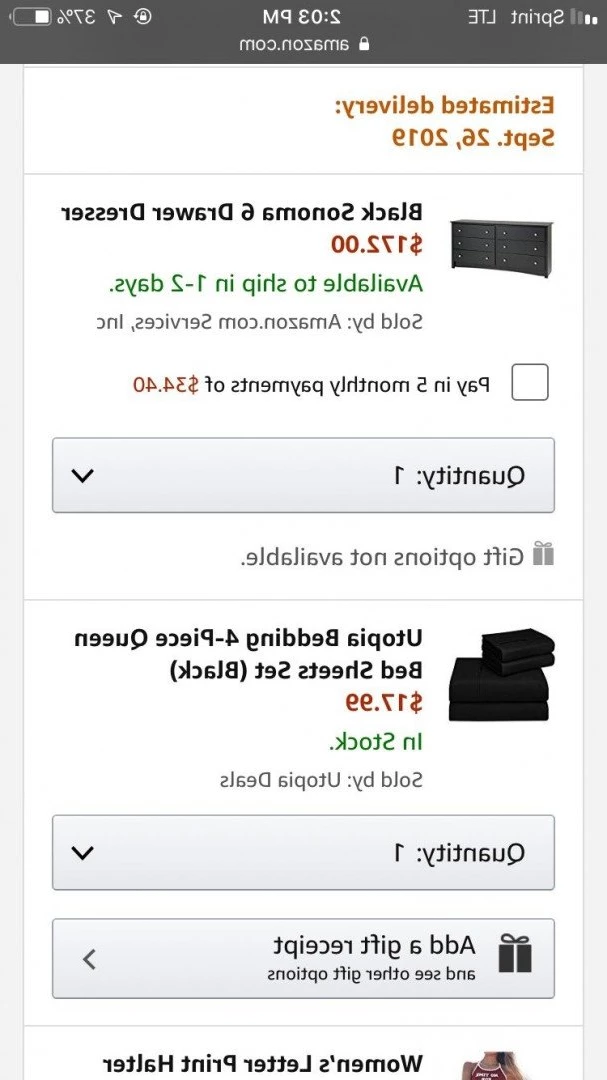This screenshot has width=607, height=1080.
Task: Tap the amazon.com address bar
Action: point(303,44)
